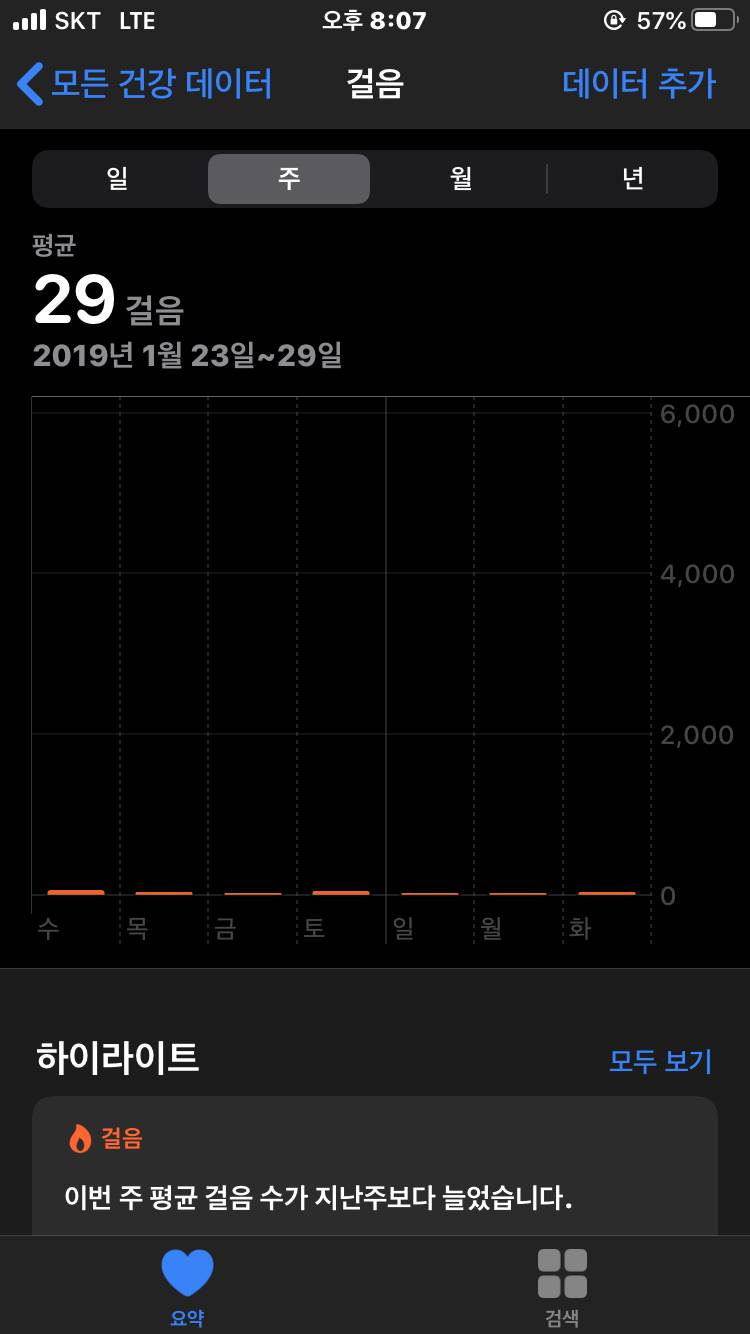The image size is (750, 1334).
Task: Select the 주 (week) segment
Action: [x=289, y=179]
